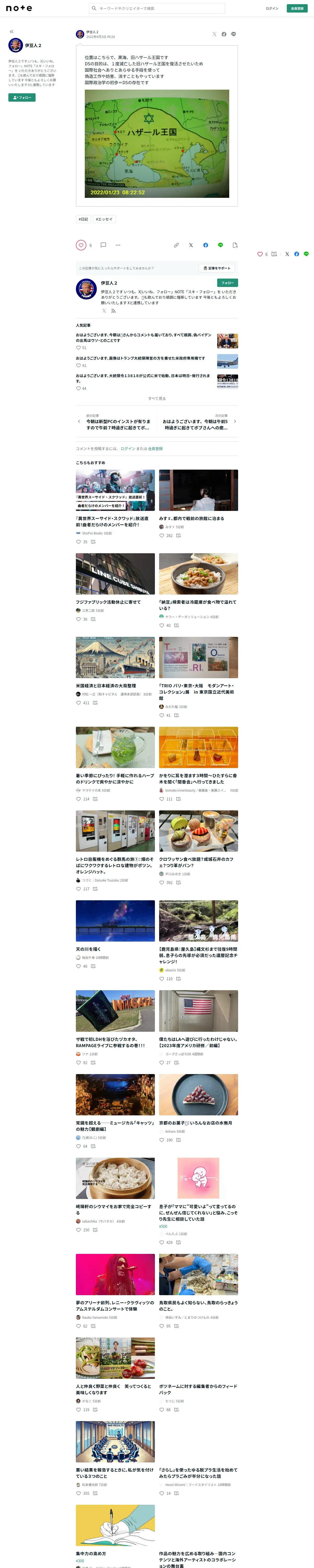This screenshot has height=1568, width=314.
Task: Like the 米国経済と日本経済の大局整理 card
Action: click(x=79, y=702)
